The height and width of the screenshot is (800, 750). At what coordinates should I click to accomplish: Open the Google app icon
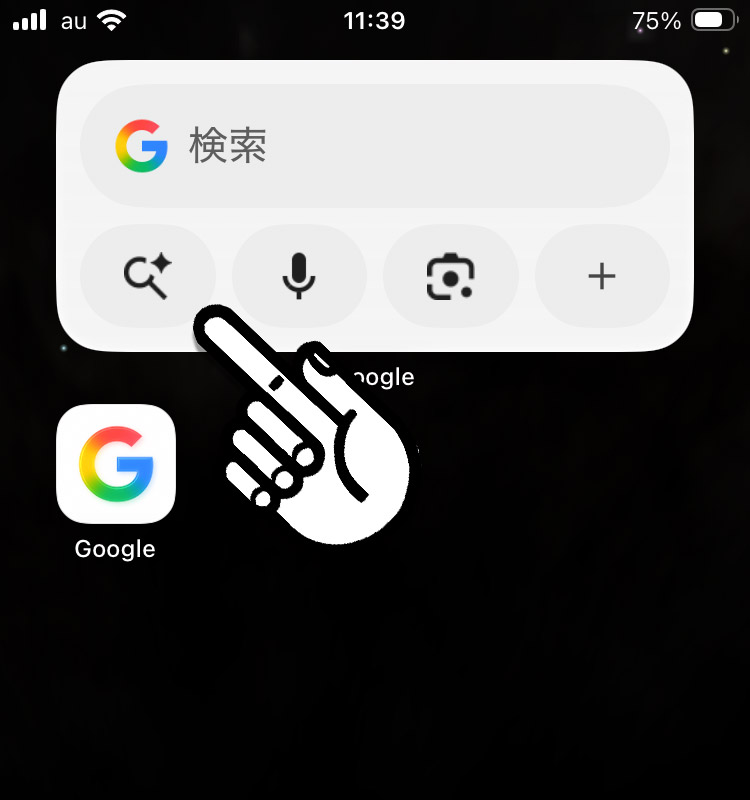pos(116,464)
